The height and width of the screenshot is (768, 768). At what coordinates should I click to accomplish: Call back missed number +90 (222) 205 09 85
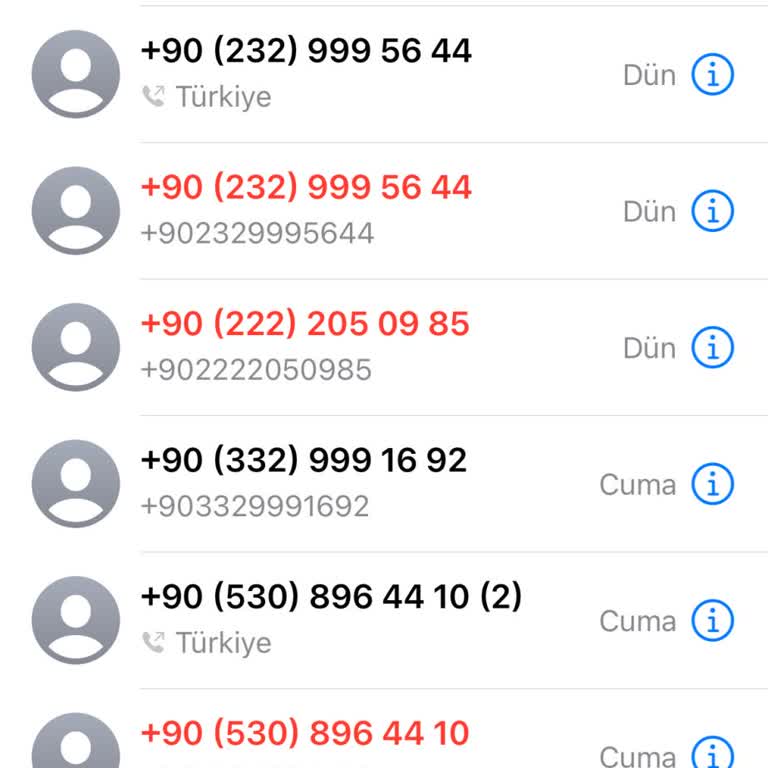[x=305, y=324]
